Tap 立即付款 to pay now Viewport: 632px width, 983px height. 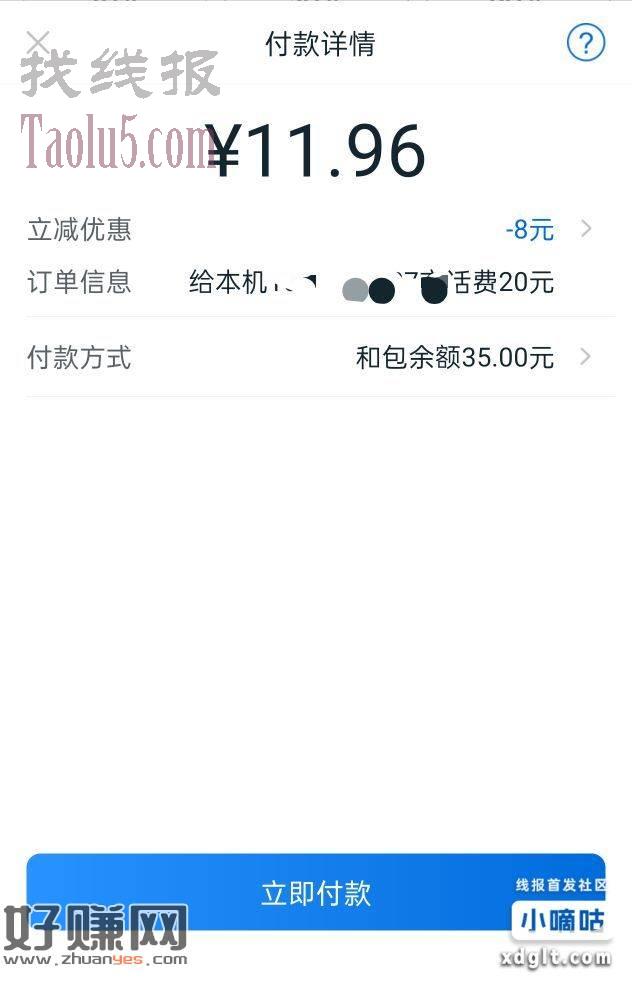(x=316, y=892)
